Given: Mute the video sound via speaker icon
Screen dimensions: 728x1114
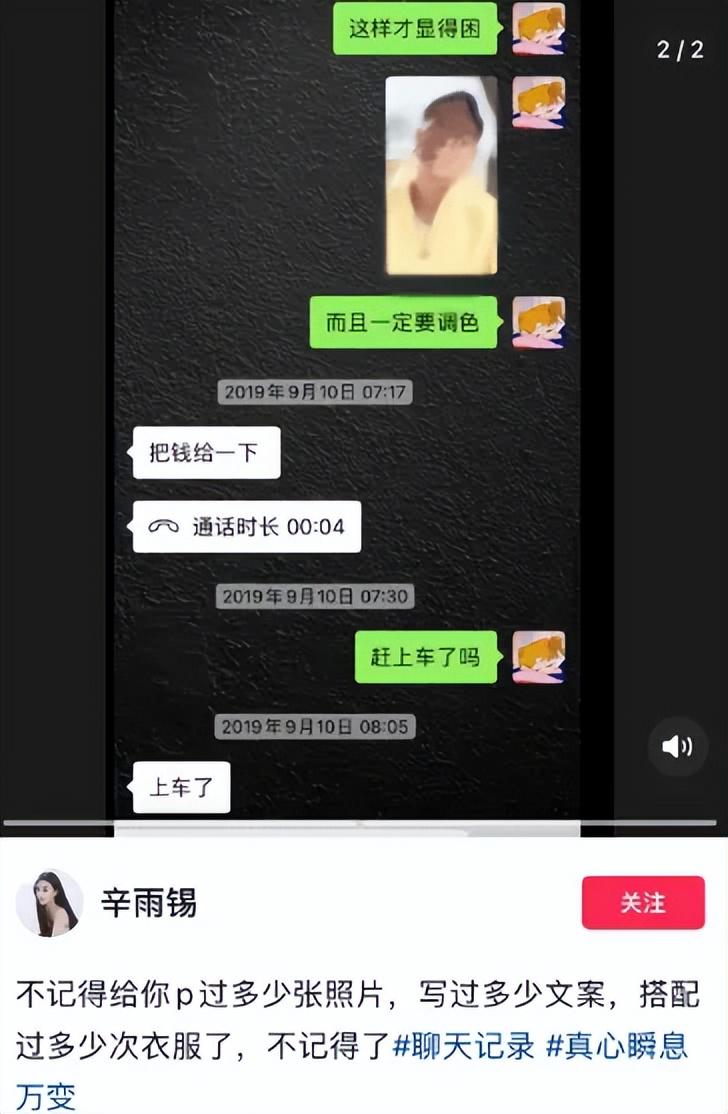Looking at the screenshot, I should point(677,746).
